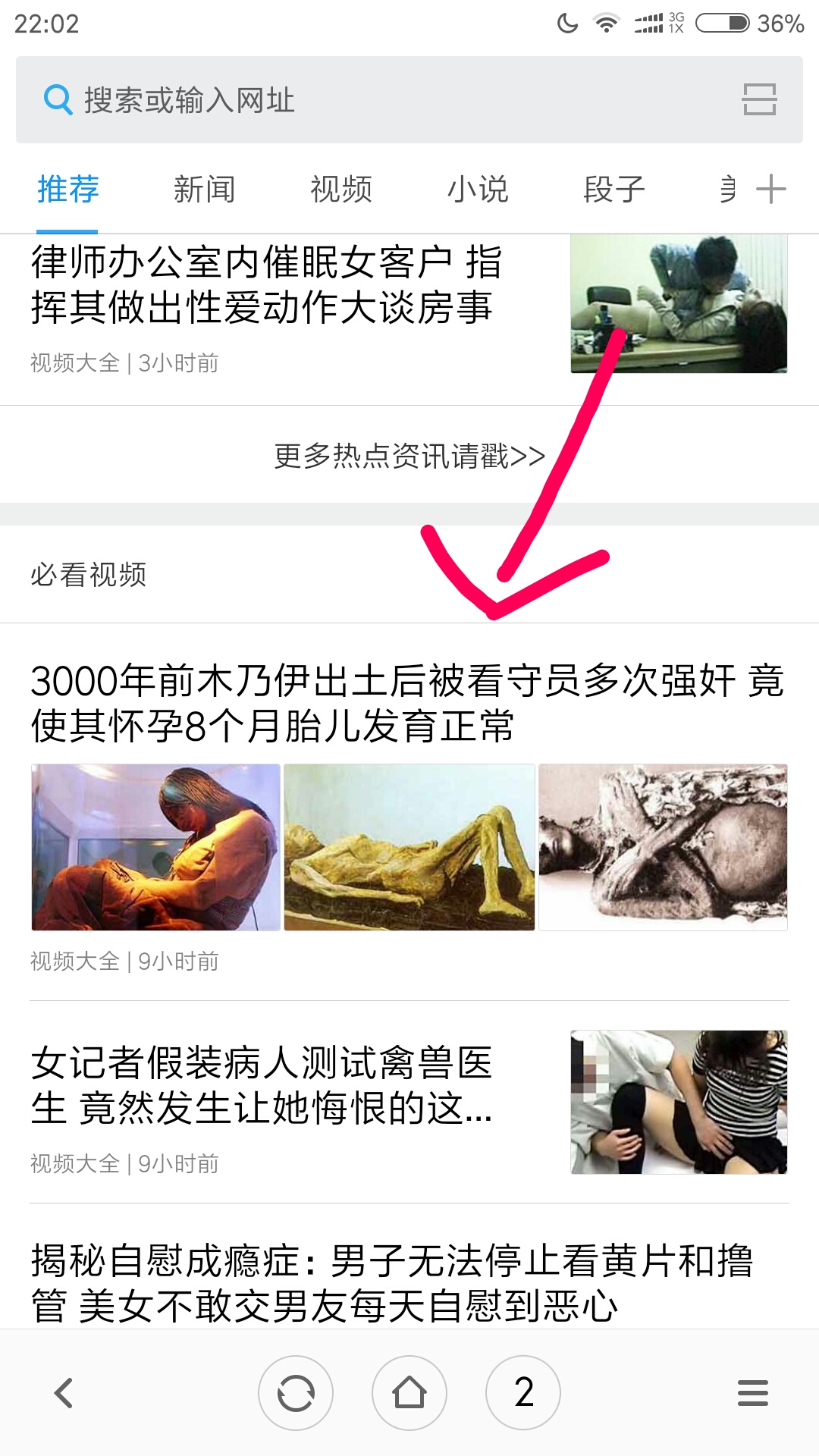
Task: Open the 律师办公室内催眠女客户 article
Action: point(265,285)
